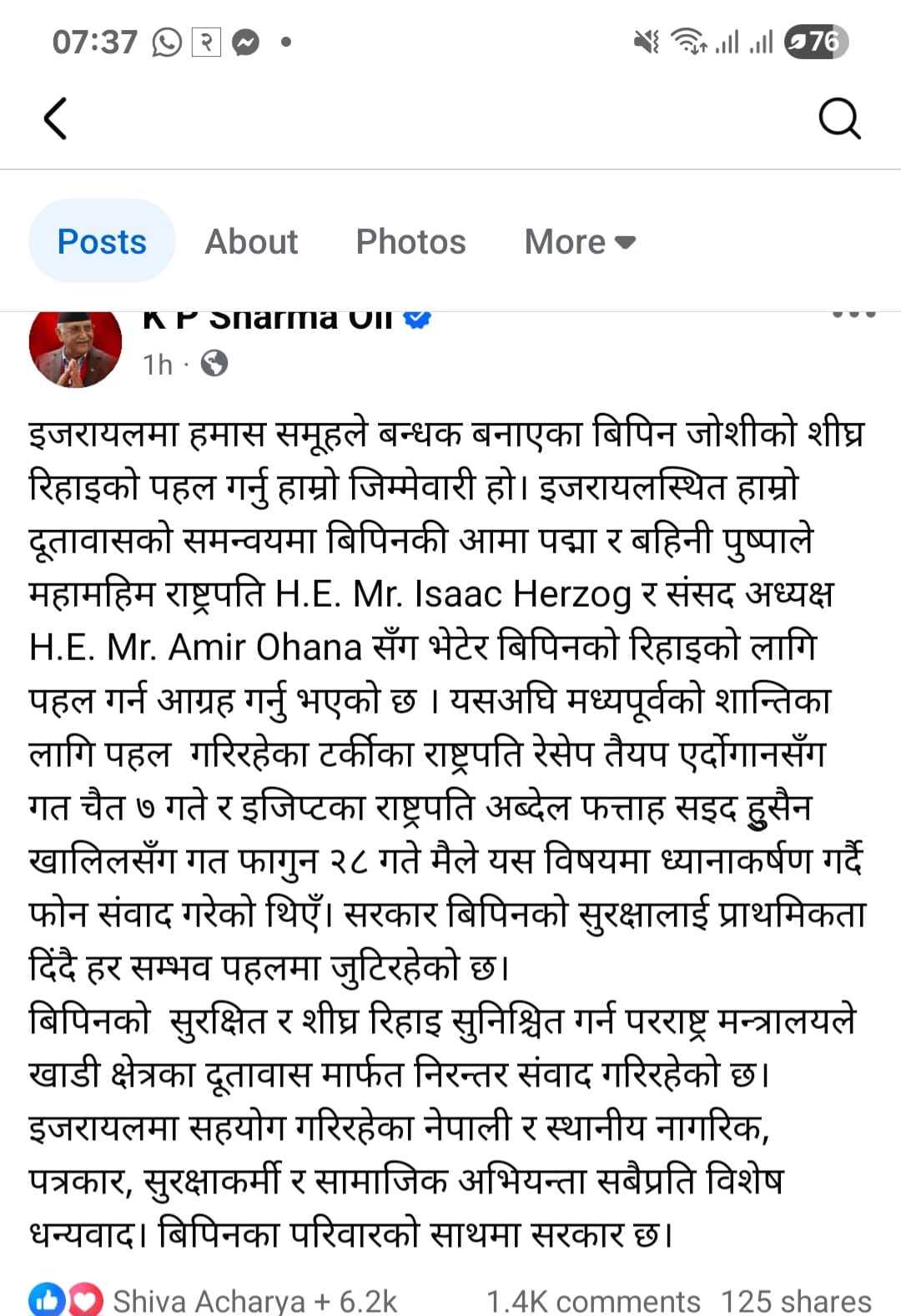Open the post's three-dot options menu

[x=853, y=315]
